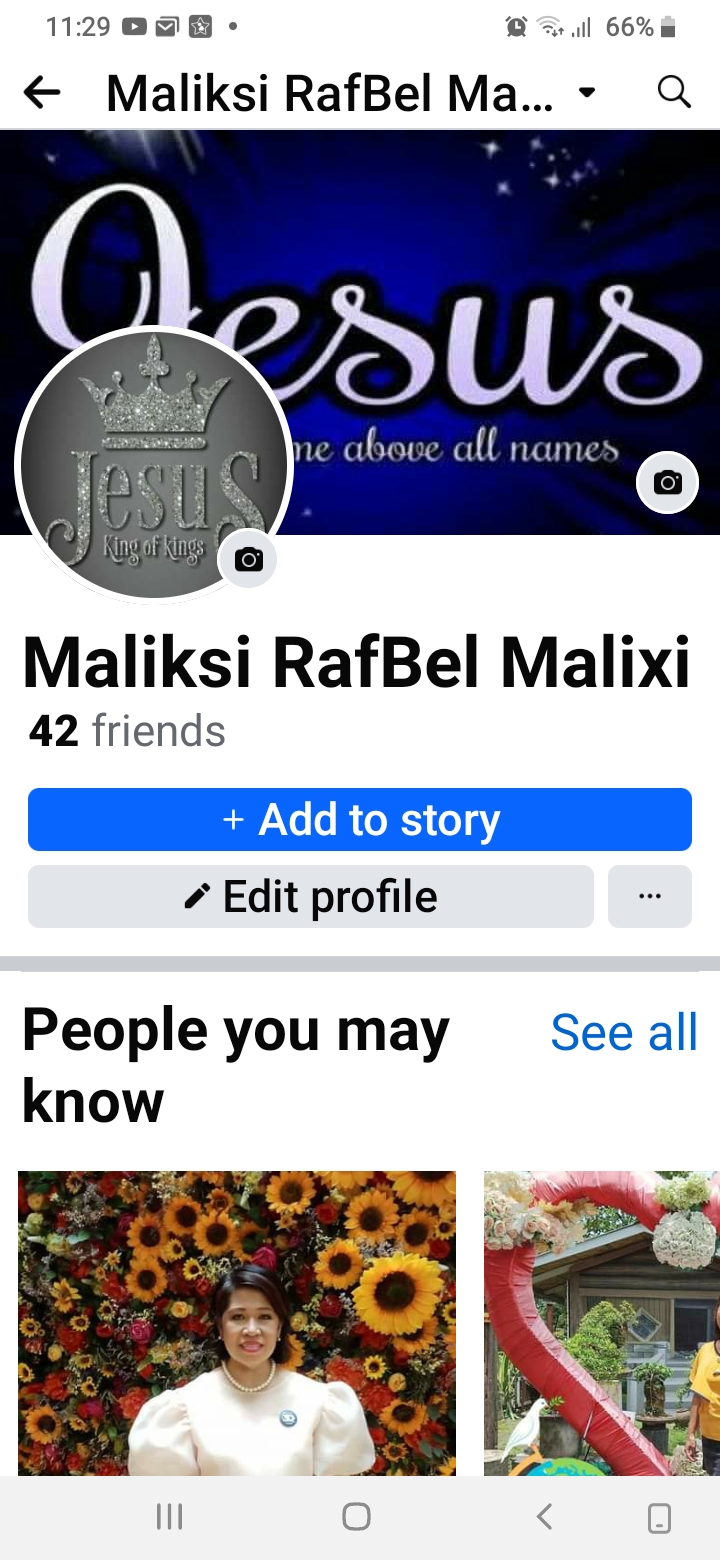
Task: View the 42 friends list
Action: [127, 731]
